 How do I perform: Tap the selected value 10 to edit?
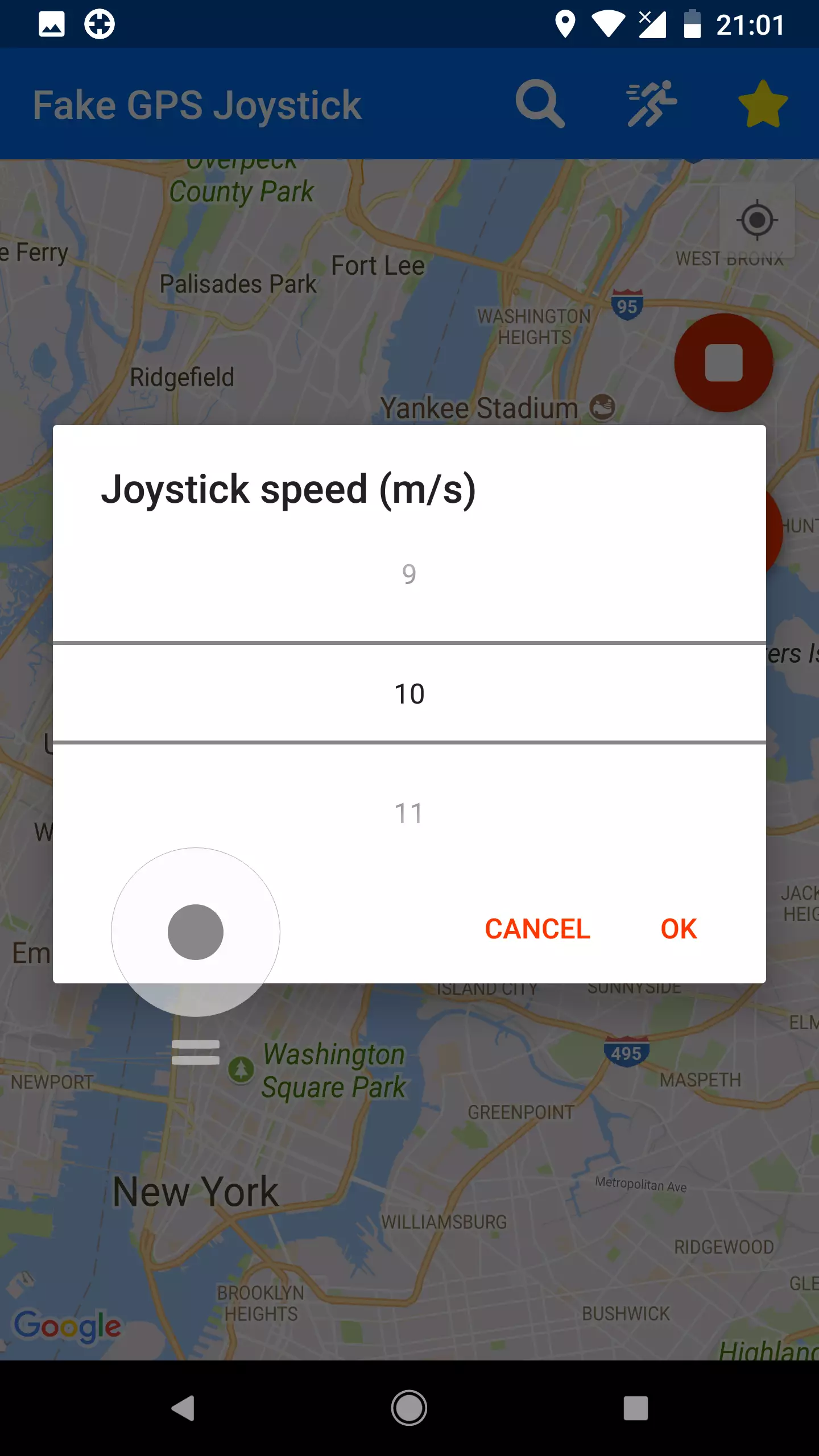point(409,694)
